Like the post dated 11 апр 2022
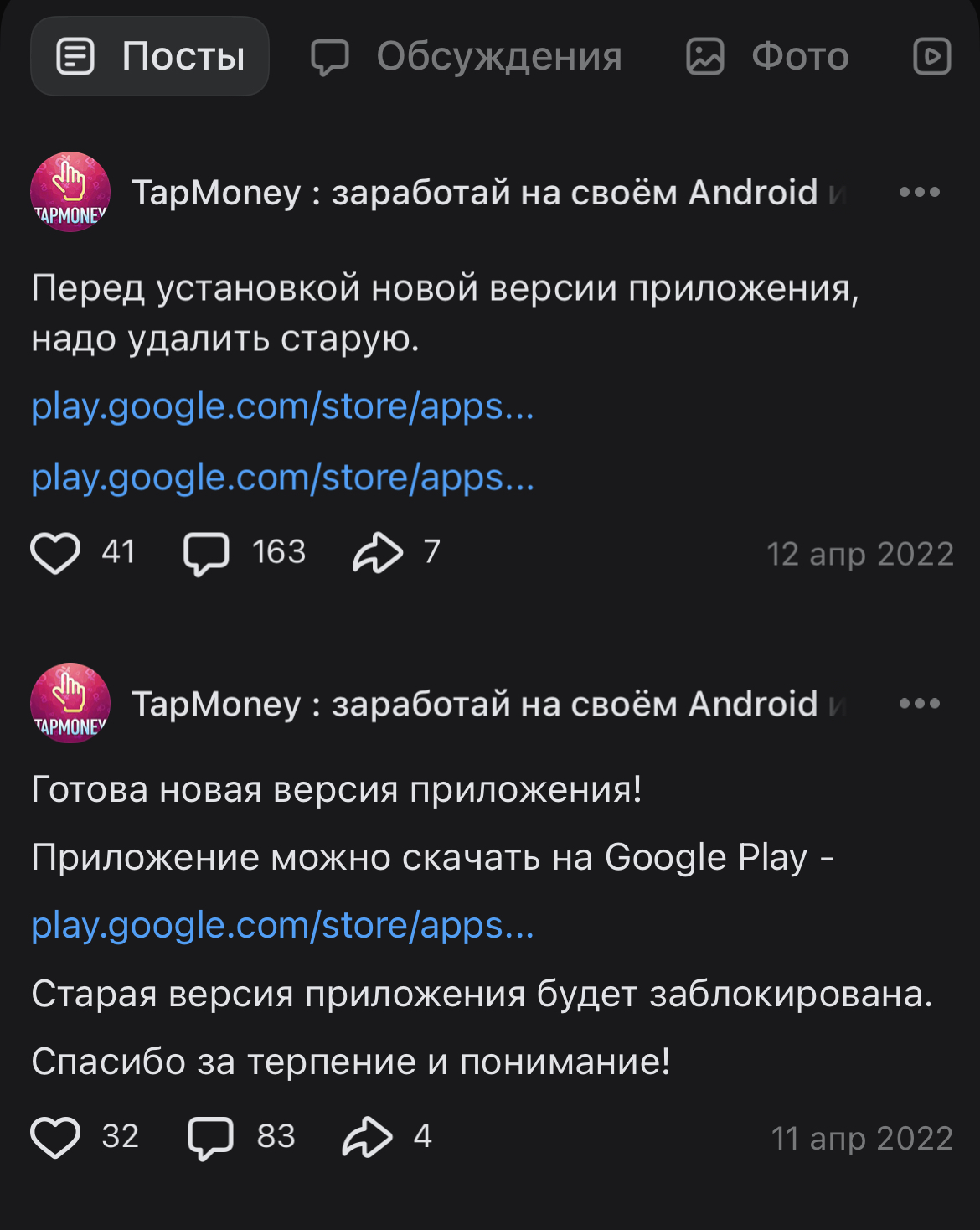Image resolution: width=980 pixels, height=1230 pixels. tap(55, 1137)
